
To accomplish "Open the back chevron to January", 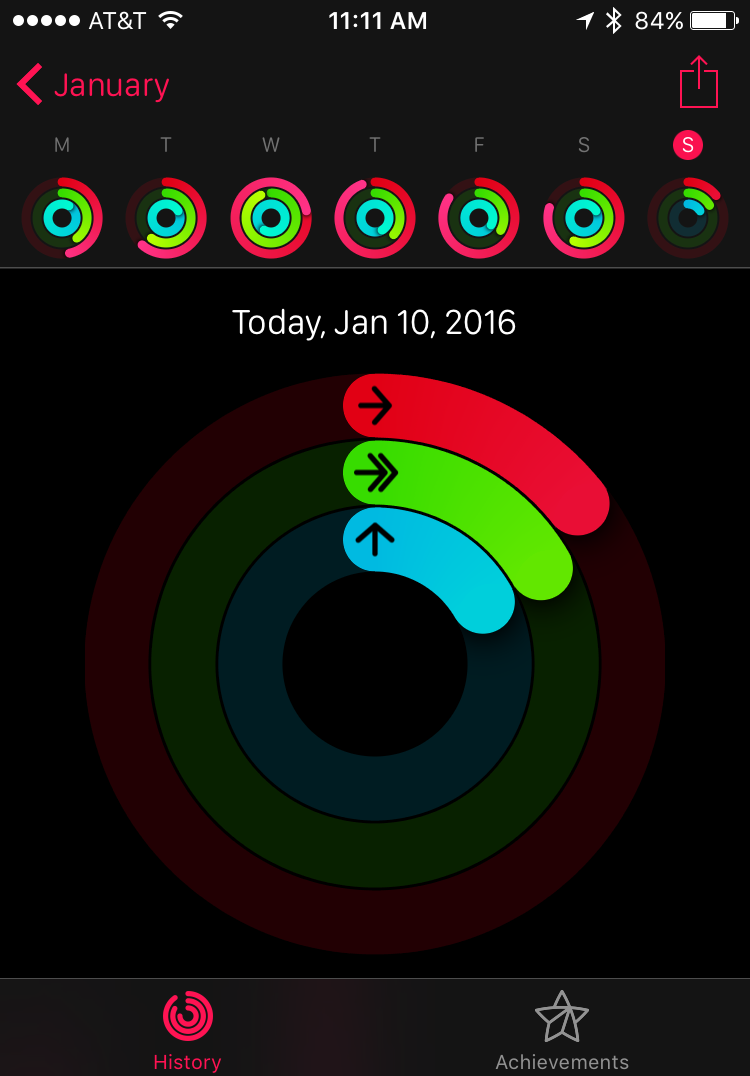I will coord(28,85).
